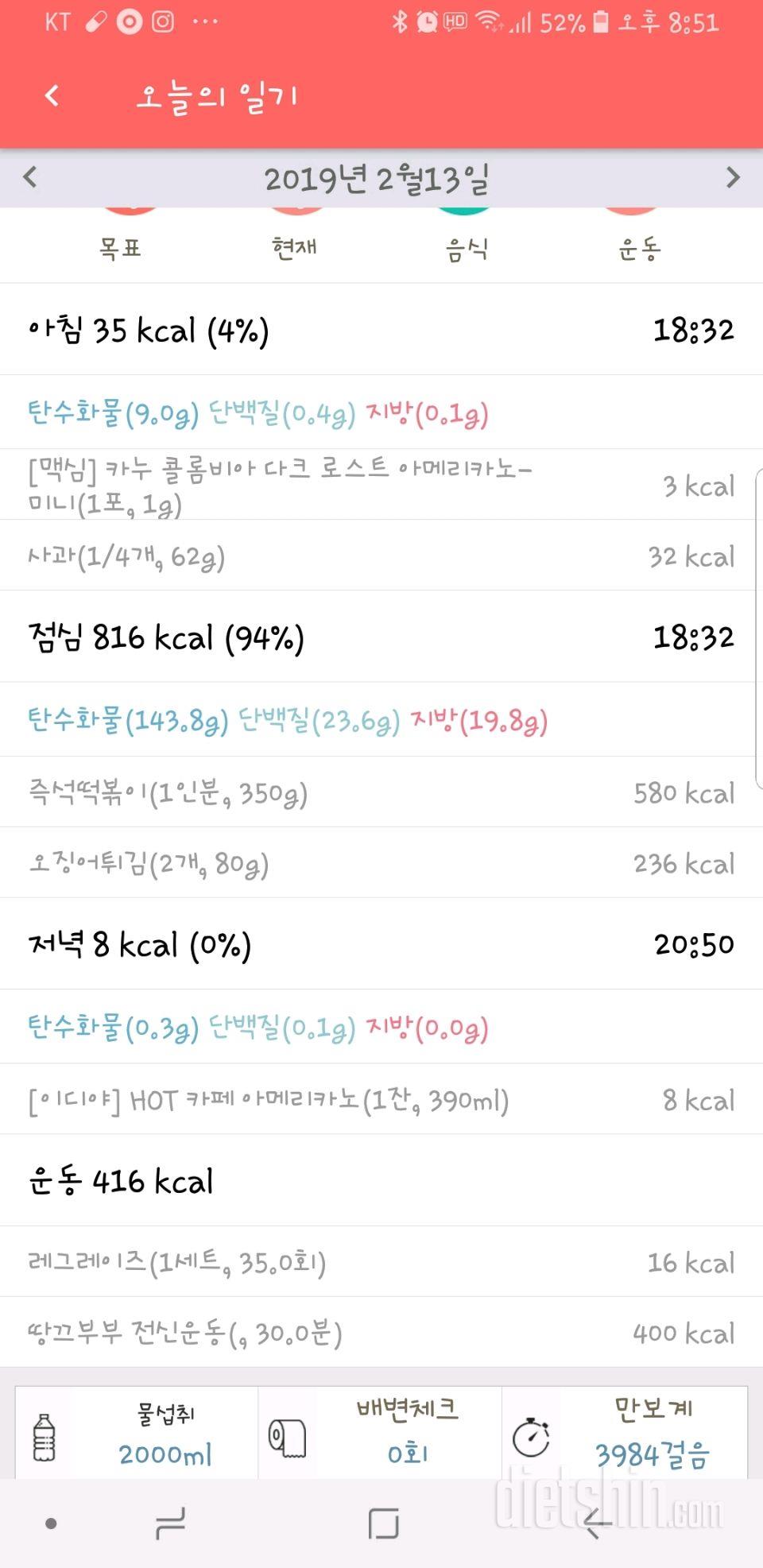Open the 땅끄부부 전신운동 exercise entry
763x1568 pixels.
[381, 1333]
